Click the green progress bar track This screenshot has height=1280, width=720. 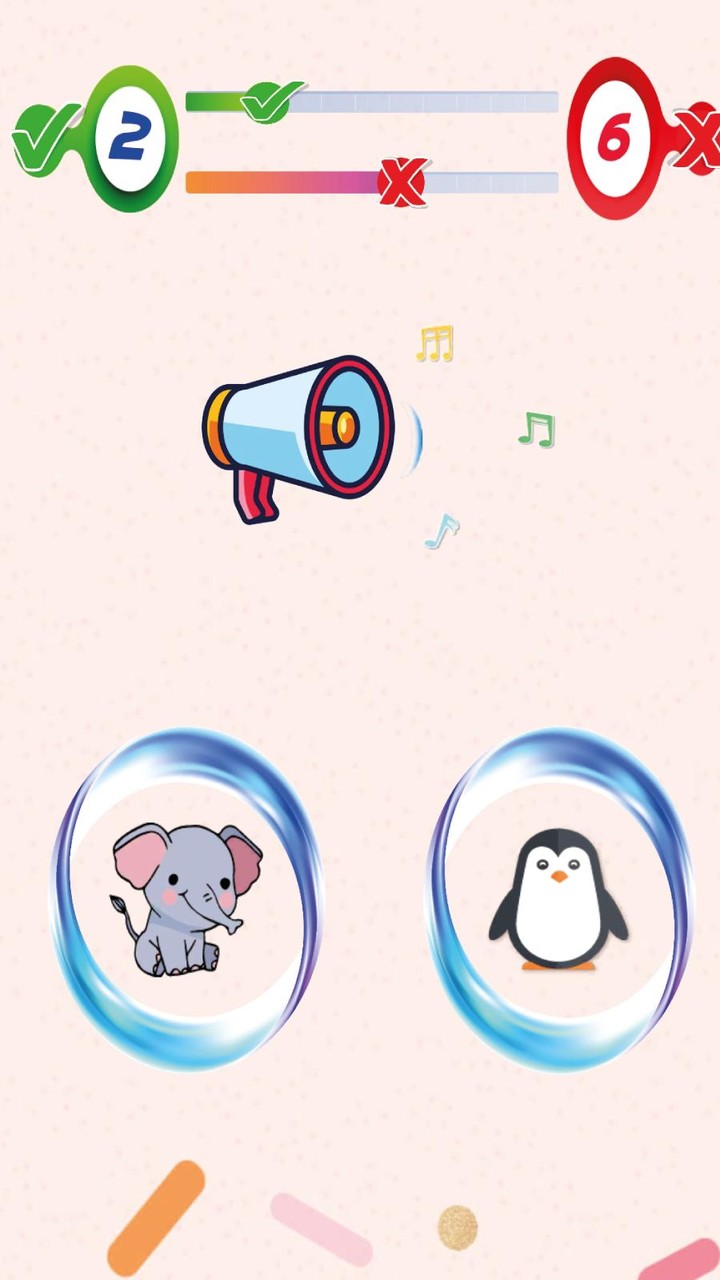[x=450, y=100]
